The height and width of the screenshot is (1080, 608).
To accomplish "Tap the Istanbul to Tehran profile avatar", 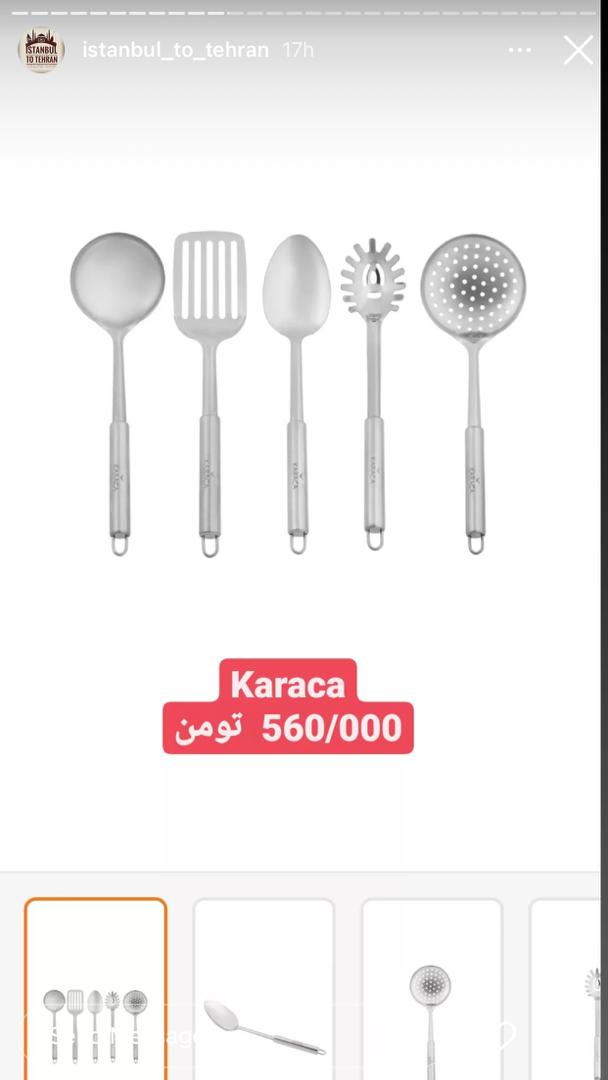I will click(x=42, y=50).
